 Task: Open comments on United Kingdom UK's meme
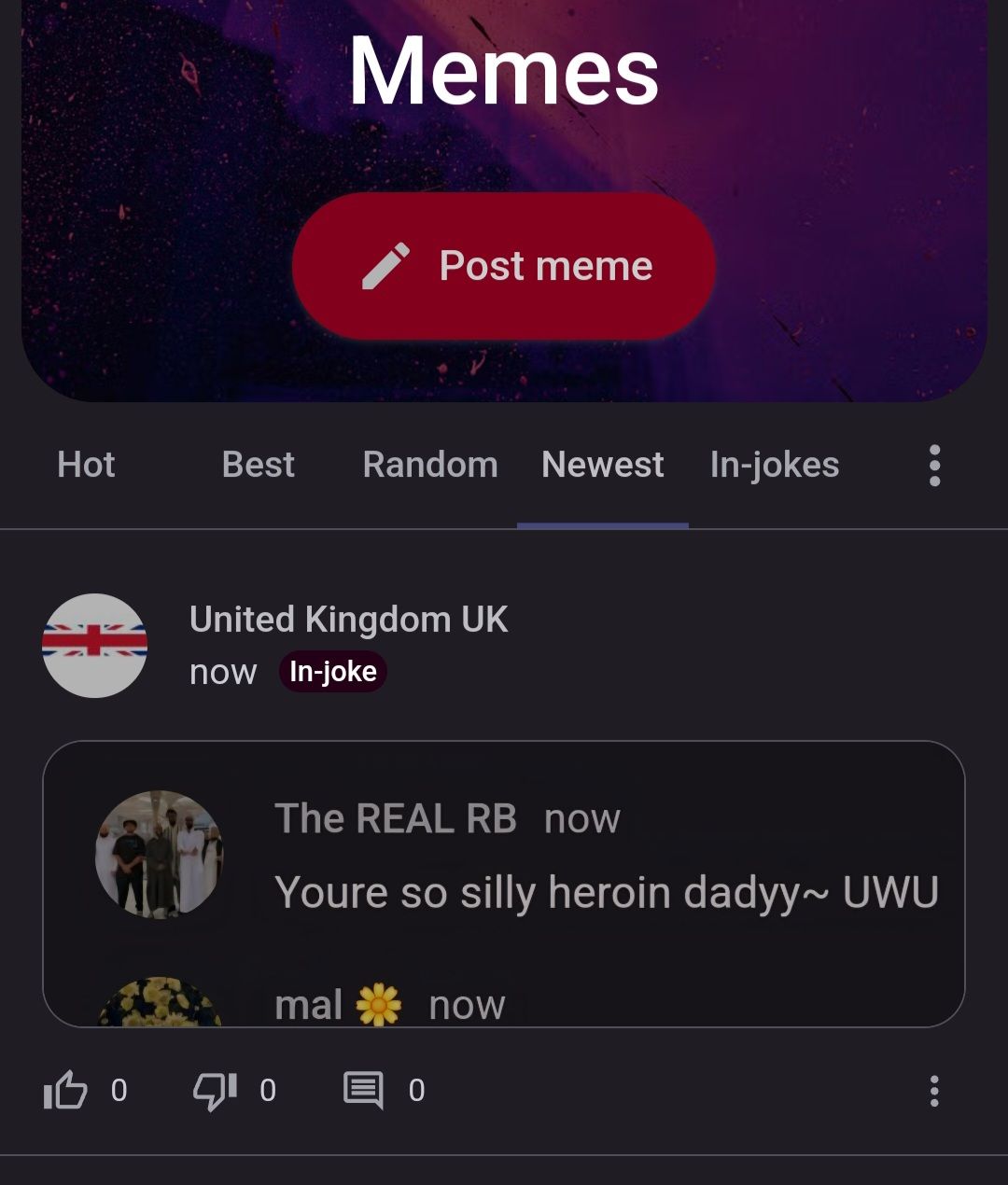364,1090
